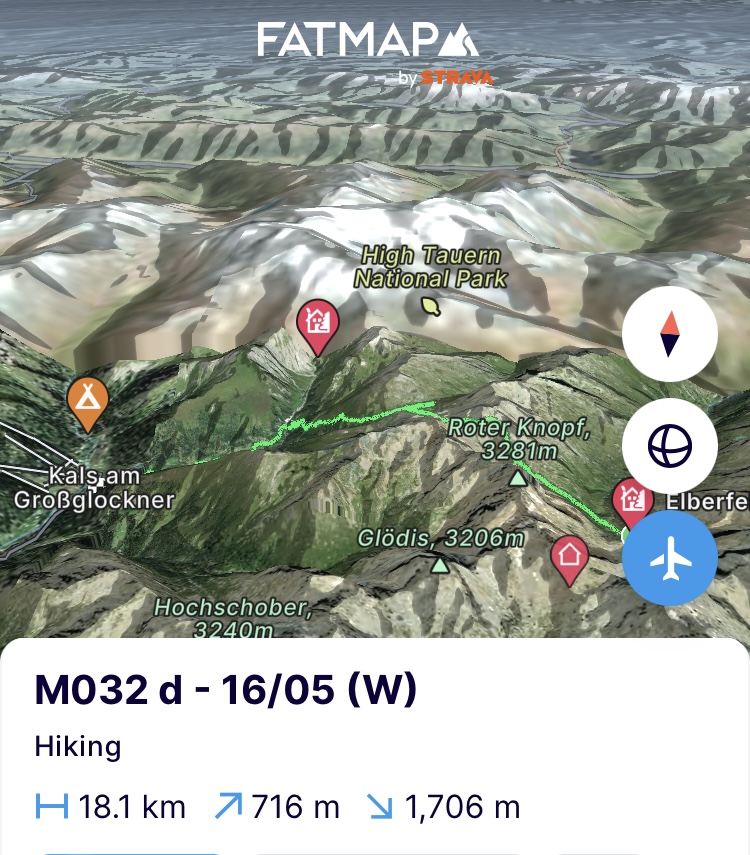Select the orange campsite marker near Kals
750x855 pixels.
coord(88,399)
